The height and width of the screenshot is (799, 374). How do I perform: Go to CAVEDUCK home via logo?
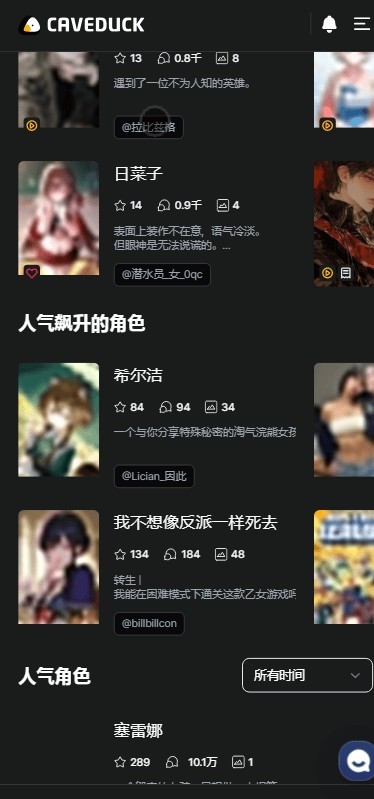click(82, 24)
